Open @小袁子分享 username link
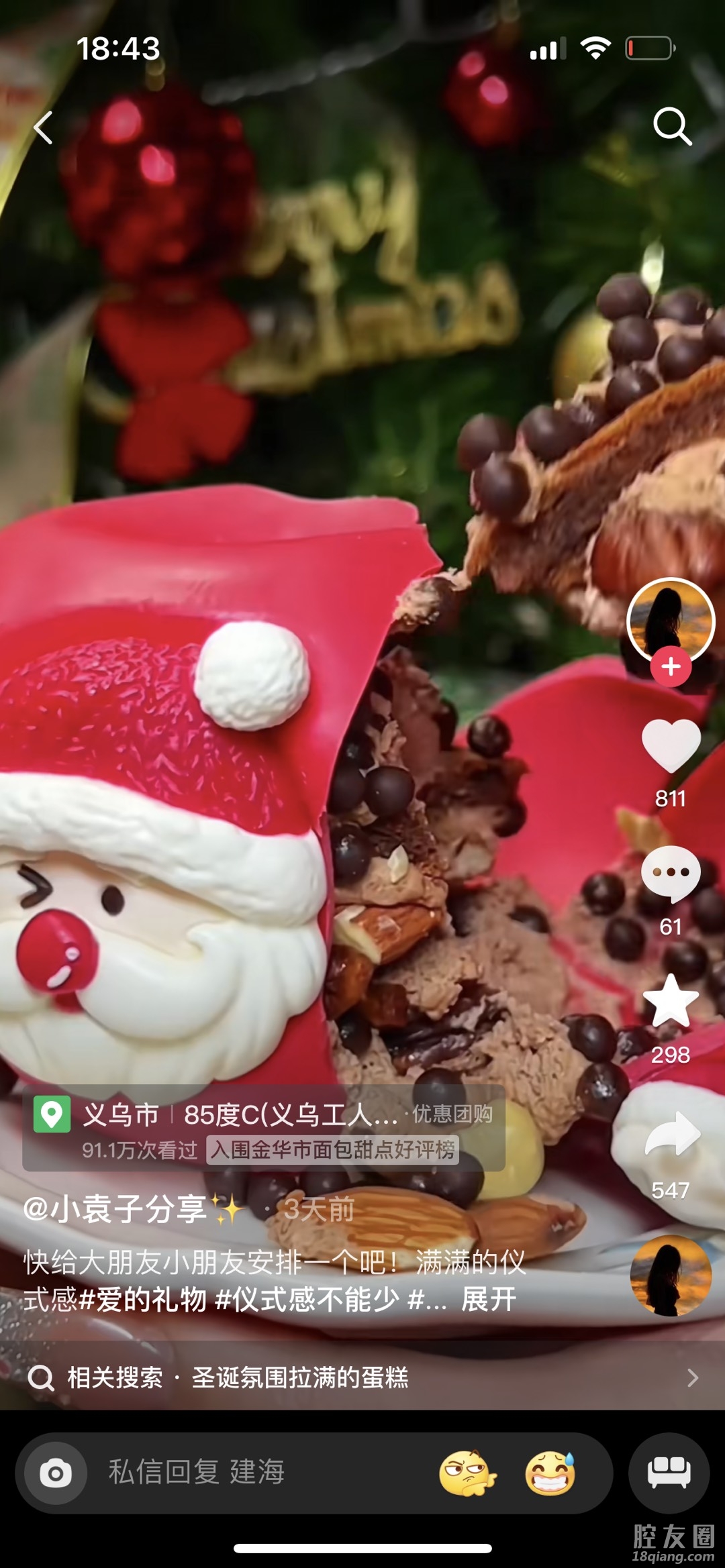This screenshot has width=725, height=1568. pyautogui.click(x=115, y=1209)
